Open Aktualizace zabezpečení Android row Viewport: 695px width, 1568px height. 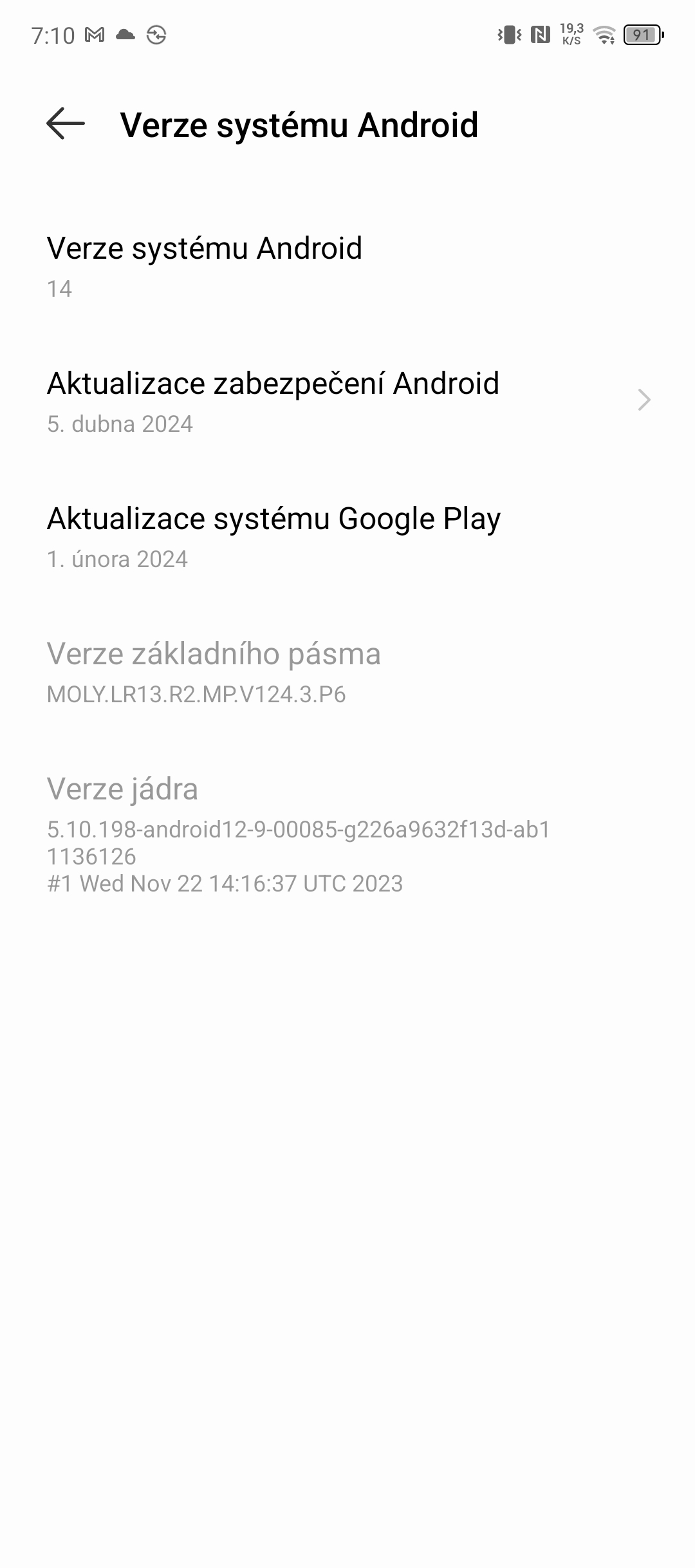[x=347, y=401]
